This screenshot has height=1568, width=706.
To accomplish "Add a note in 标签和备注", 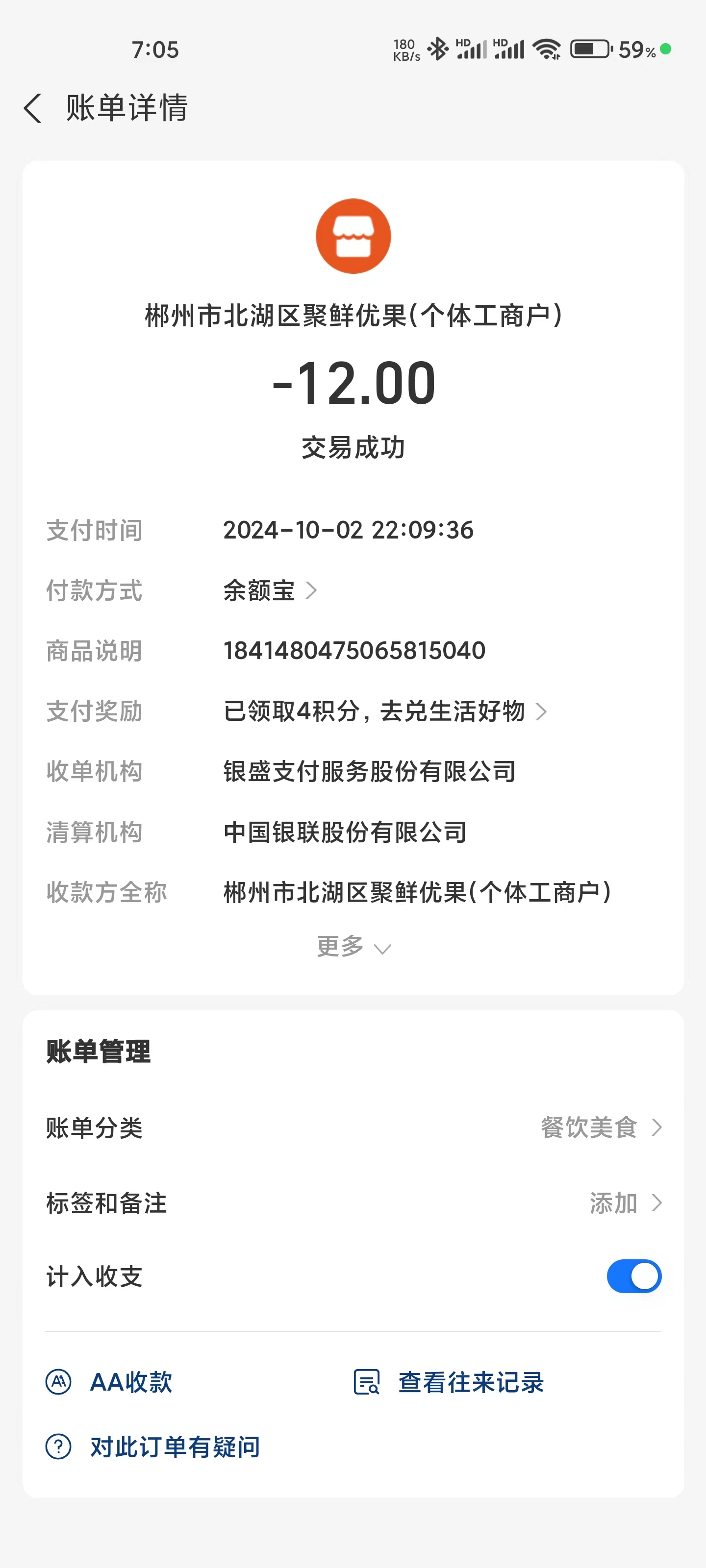I will [x=625, y=1203].
